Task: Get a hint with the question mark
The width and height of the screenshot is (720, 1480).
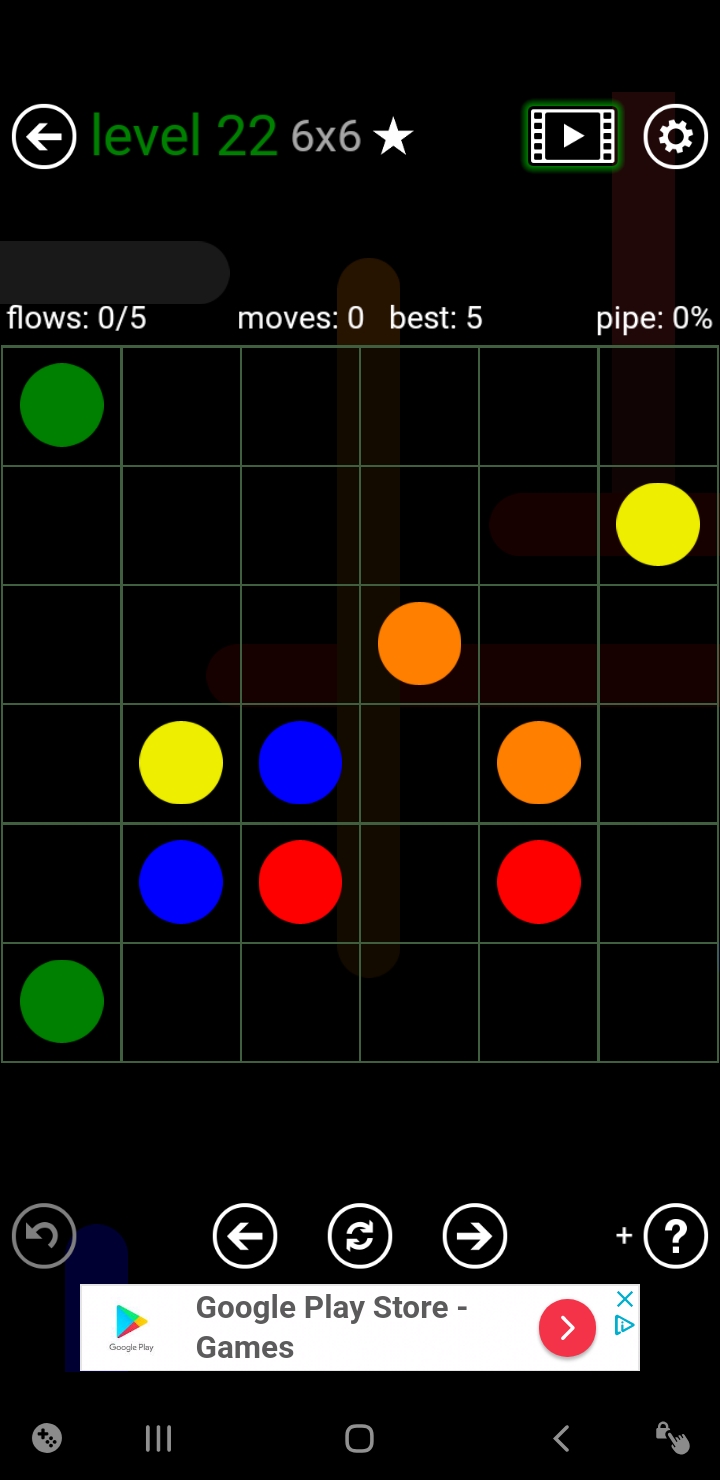Action: click(676, 1236)
